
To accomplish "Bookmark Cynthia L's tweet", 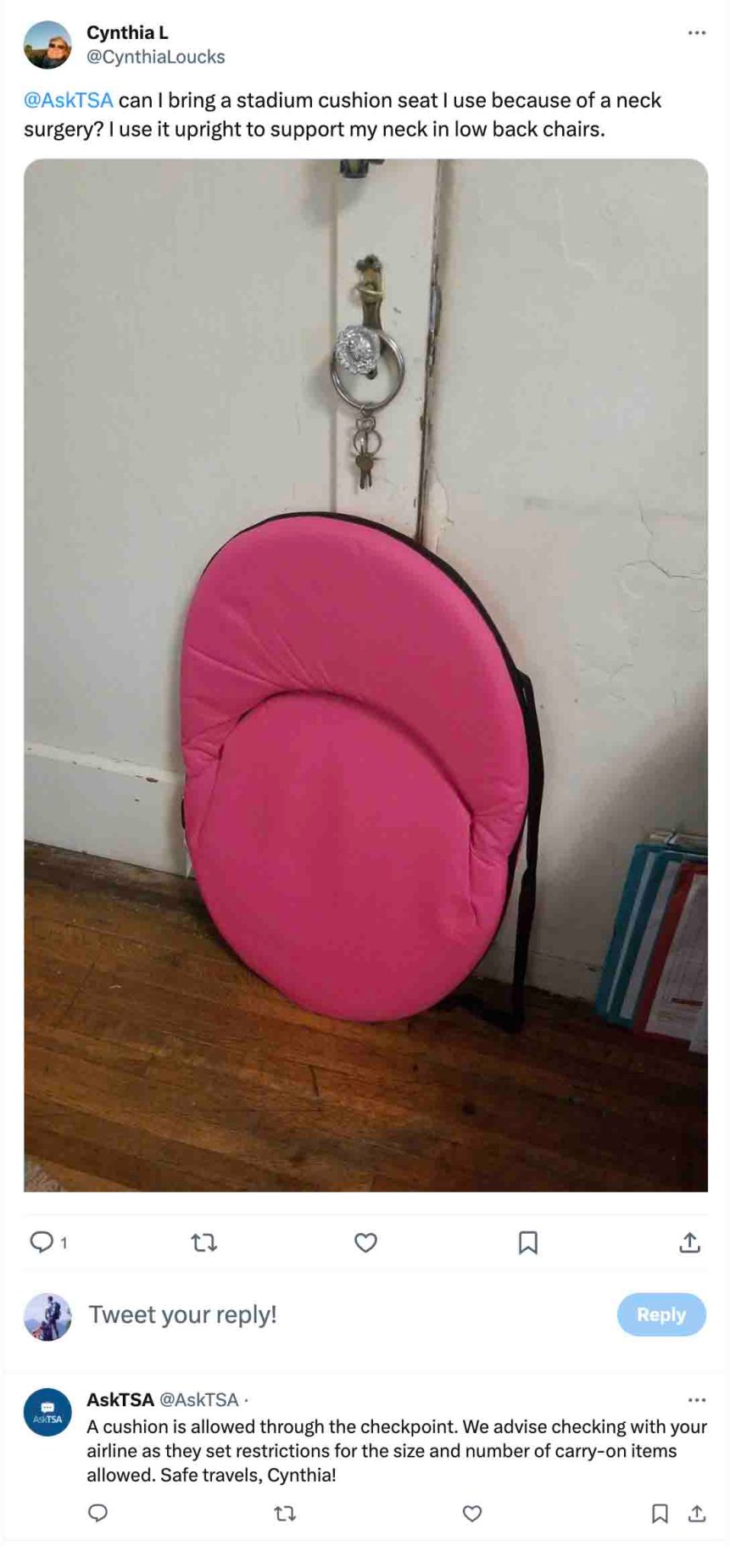I will pos(527,1243).
